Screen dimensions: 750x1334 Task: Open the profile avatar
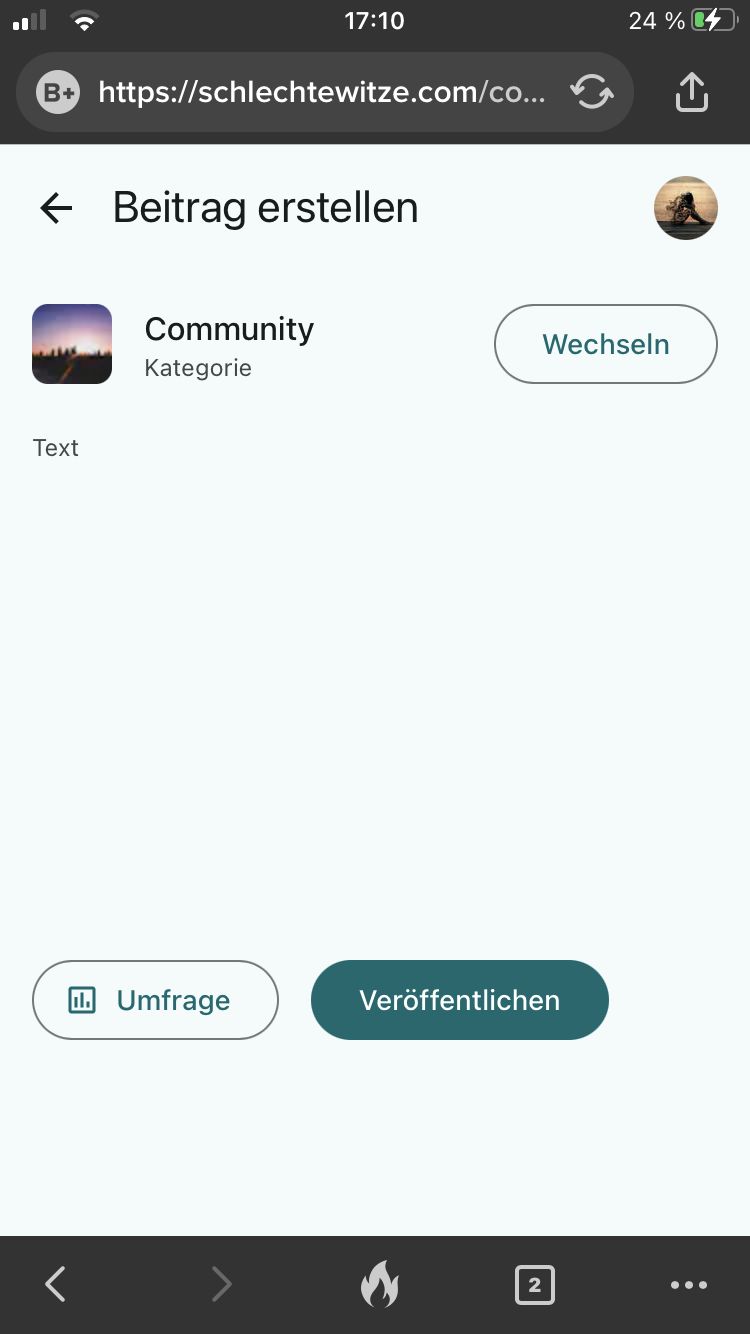[x=686, y=208]
